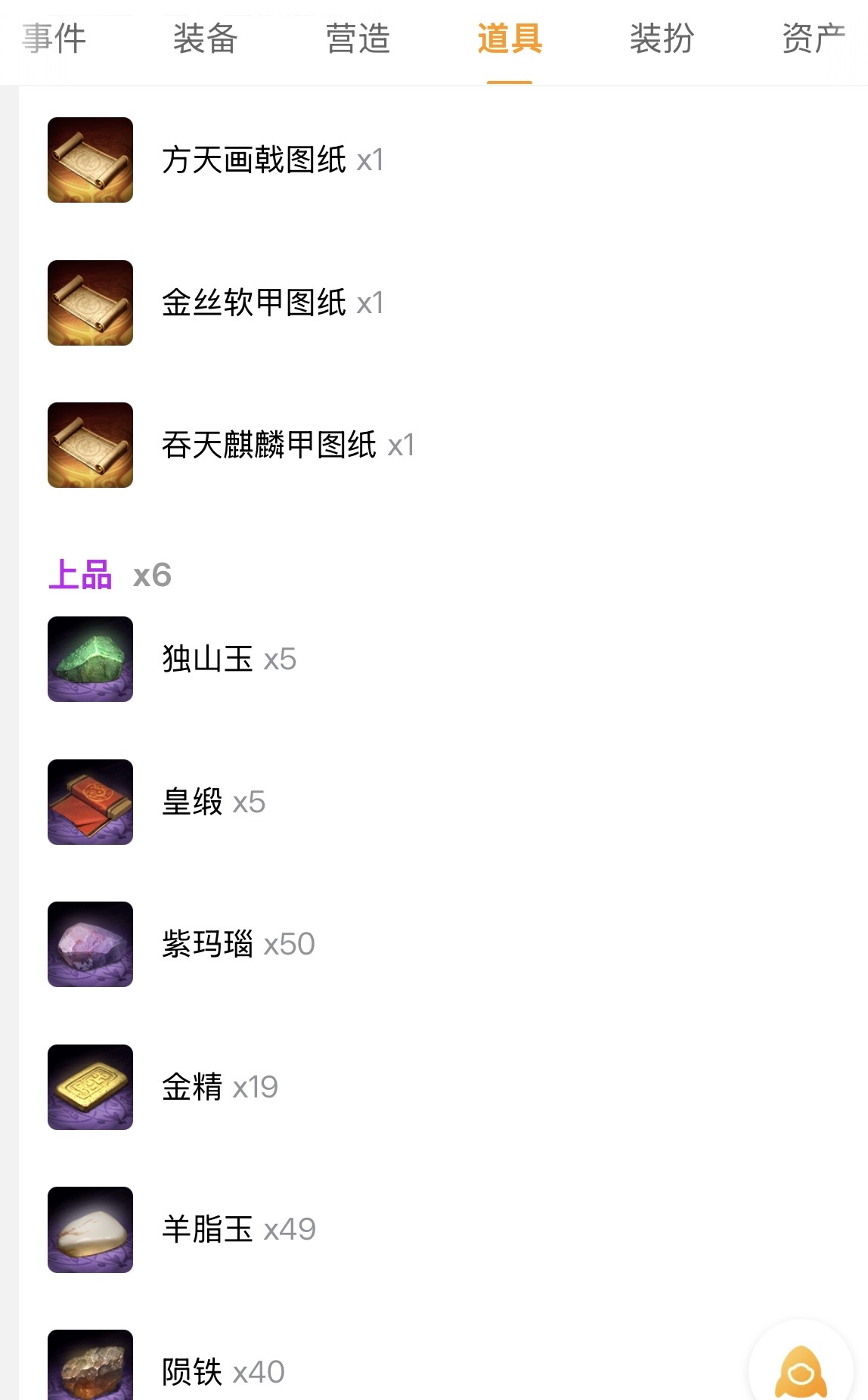Open the 营造 tab
This screenshot has height=1400, width=868.
(x=358, y=39)
